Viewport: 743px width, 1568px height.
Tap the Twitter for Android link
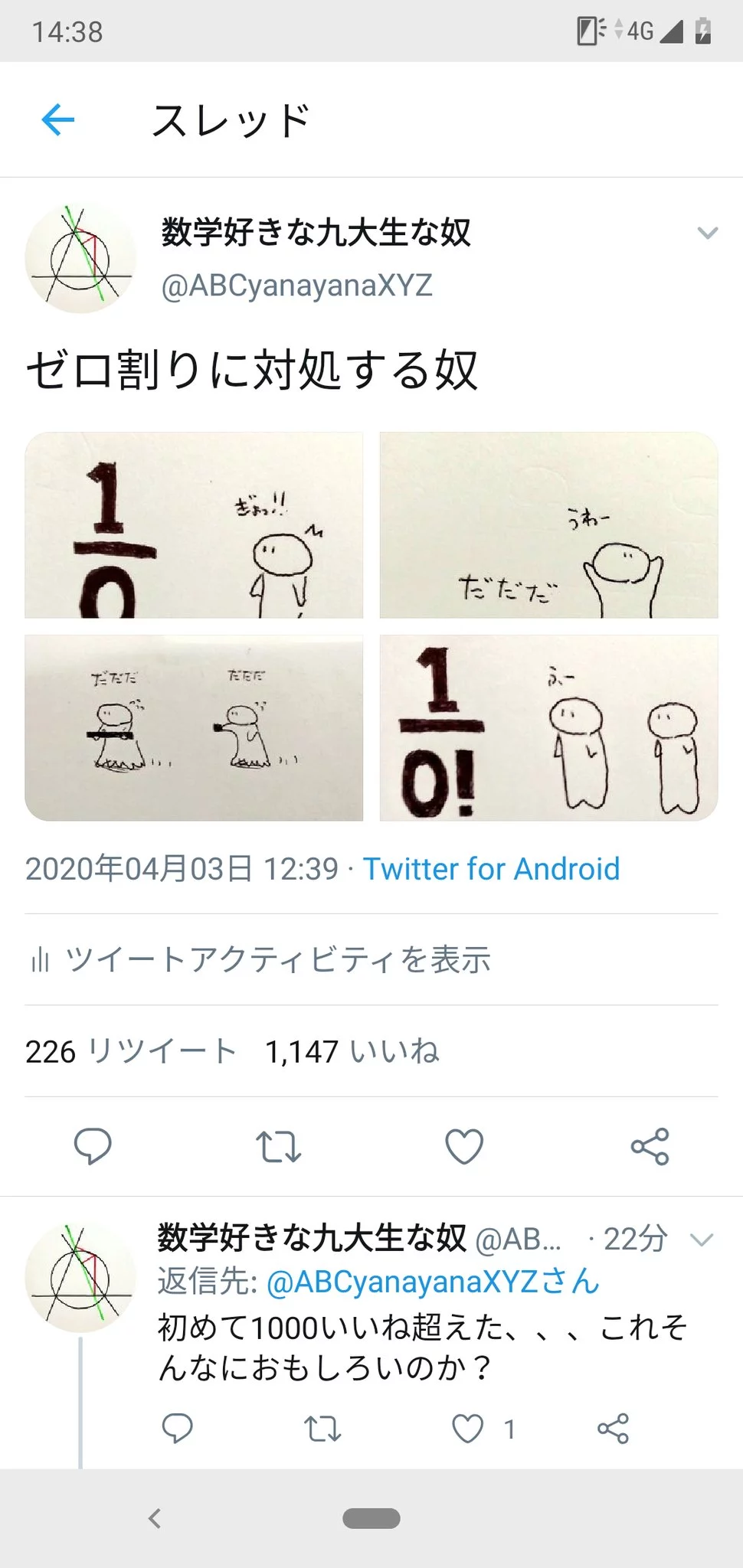point(491,869)
